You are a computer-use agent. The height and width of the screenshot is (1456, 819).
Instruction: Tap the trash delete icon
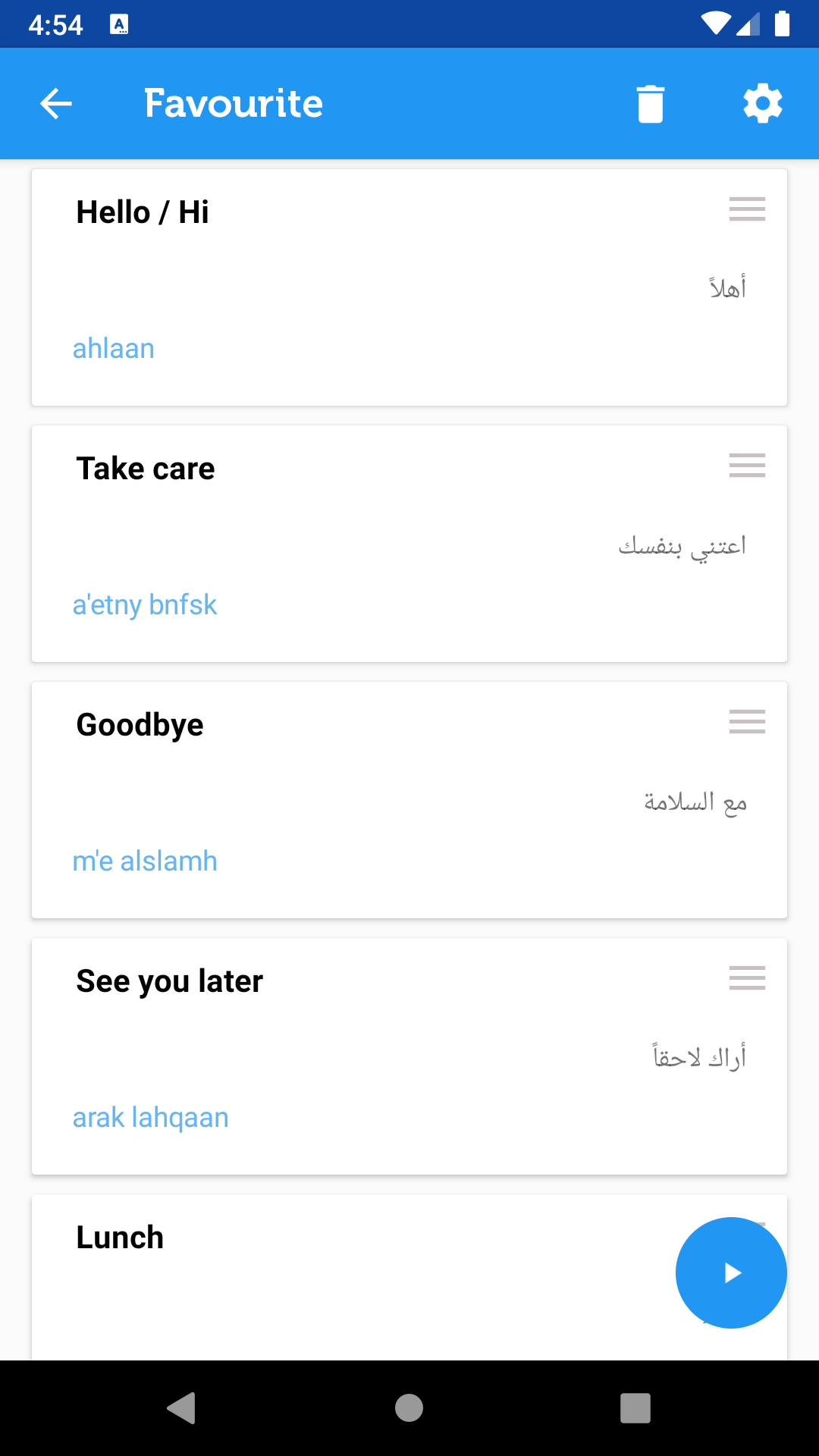point(650,104)
